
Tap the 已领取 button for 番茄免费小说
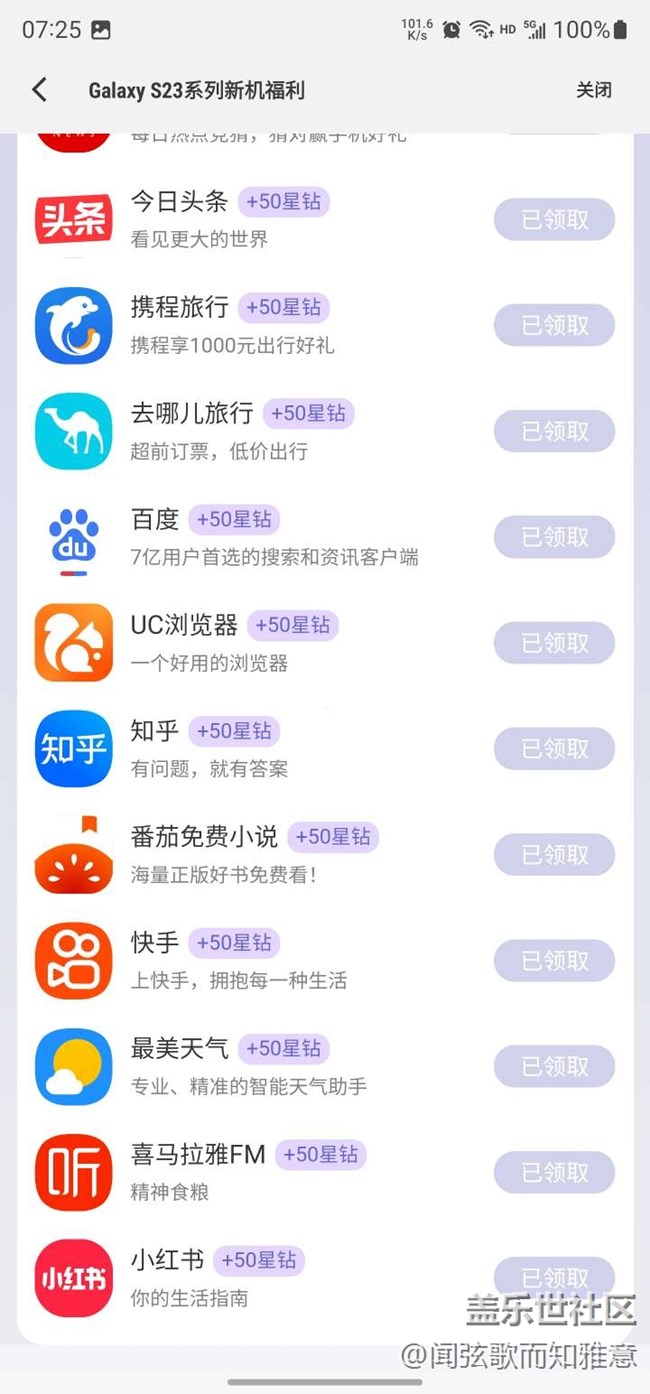point(554,855)
